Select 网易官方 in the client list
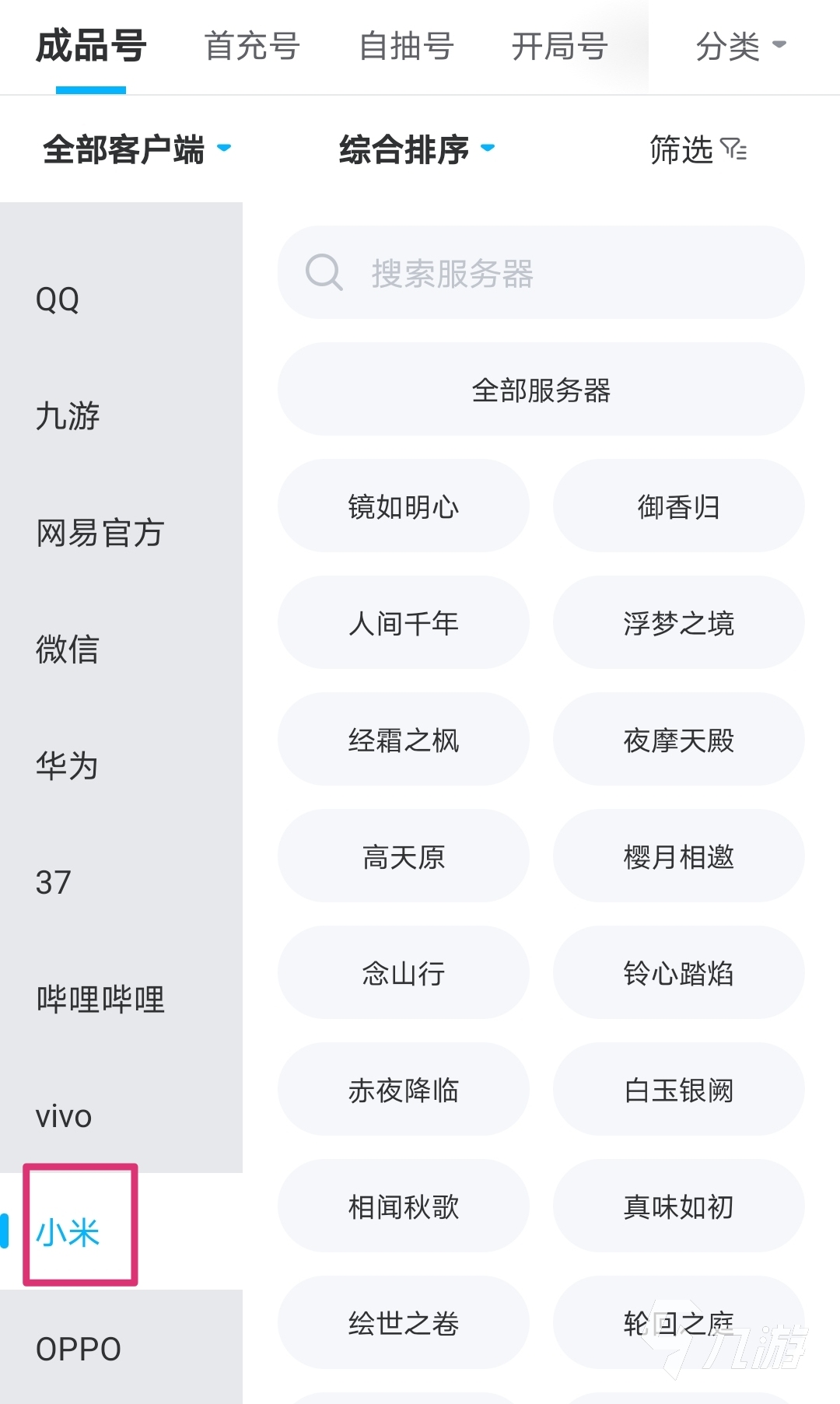840x1404 pixels. pyautogui.click(x=100, y=533)
